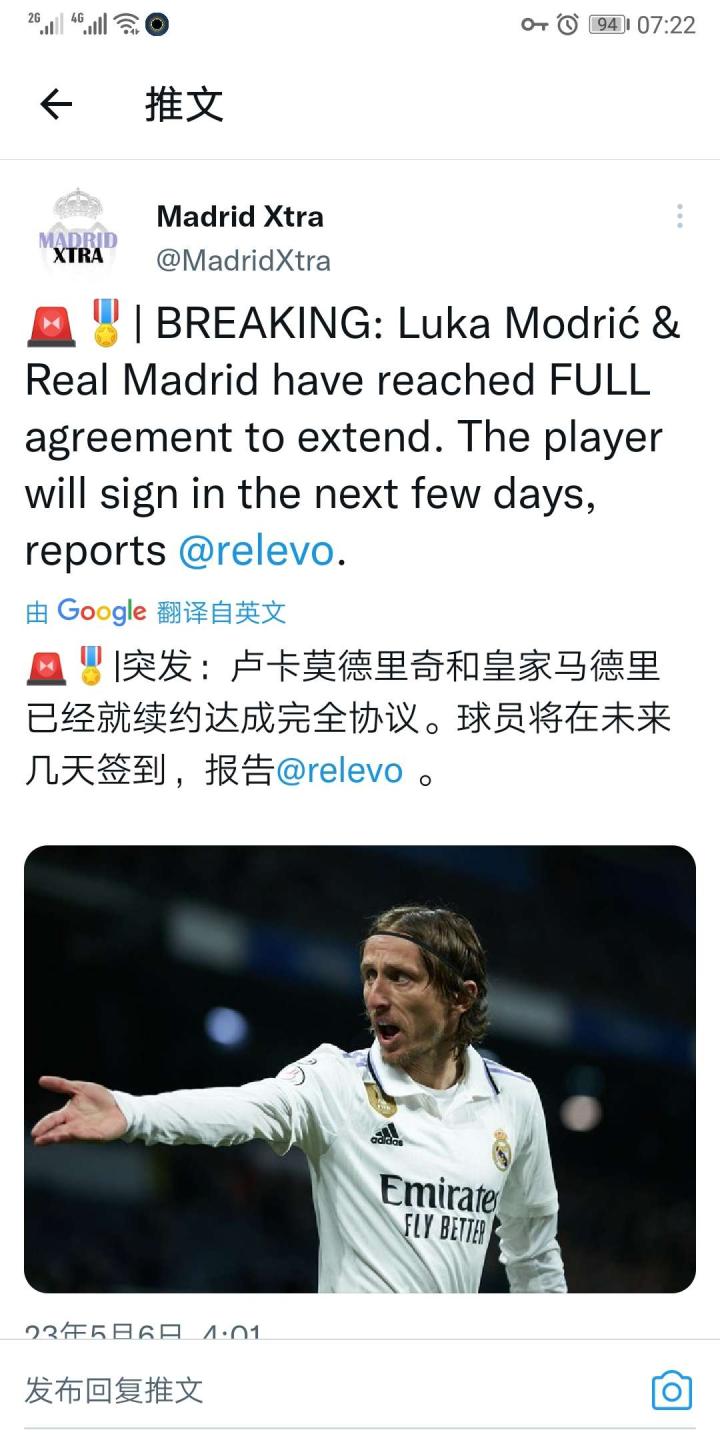720x1440 pixels.
Task: Go back using the top-left arrow
Action: [57, 104]
